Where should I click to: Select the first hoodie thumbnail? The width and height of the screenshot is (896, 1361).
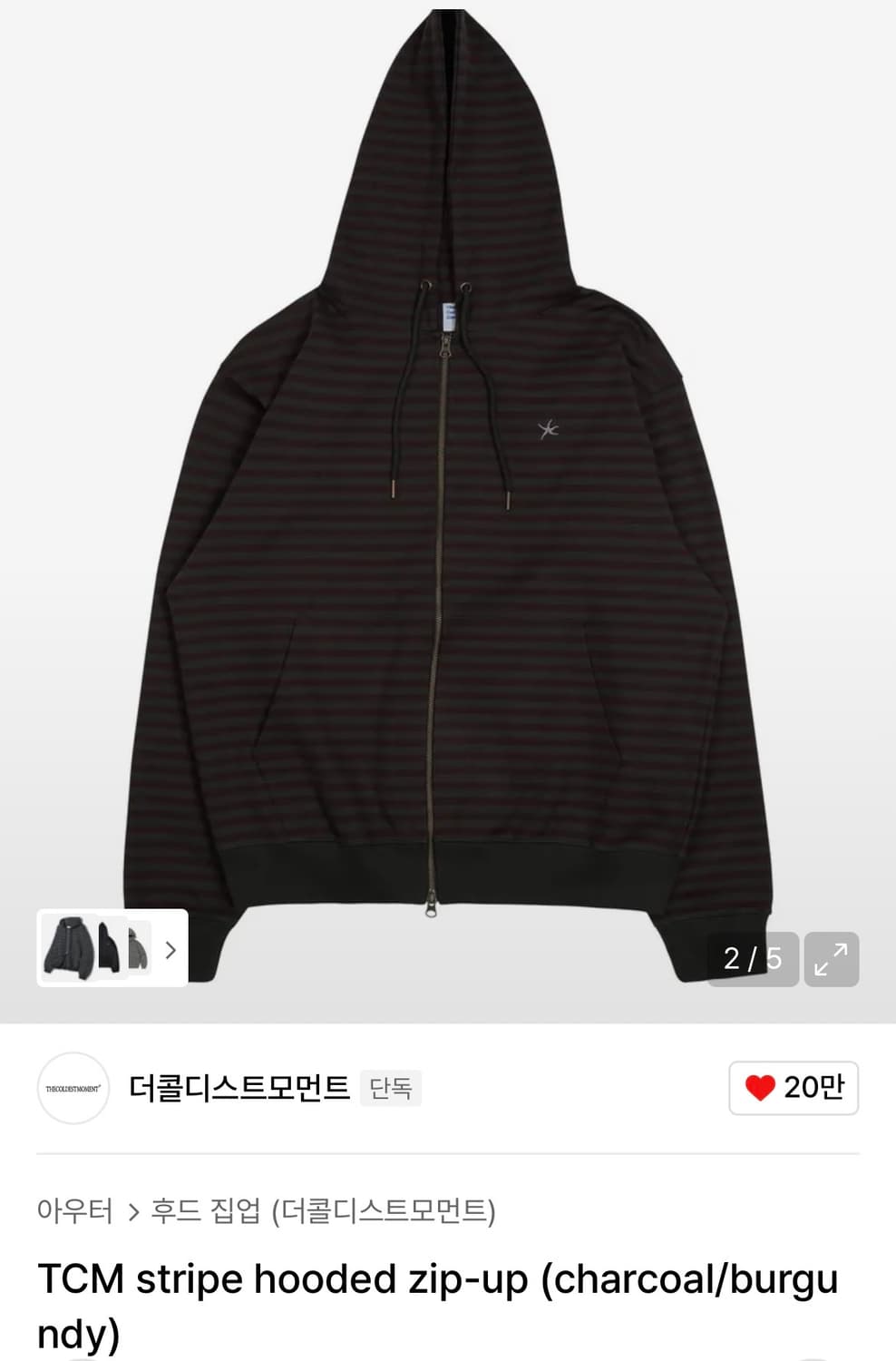click(63, 949)
